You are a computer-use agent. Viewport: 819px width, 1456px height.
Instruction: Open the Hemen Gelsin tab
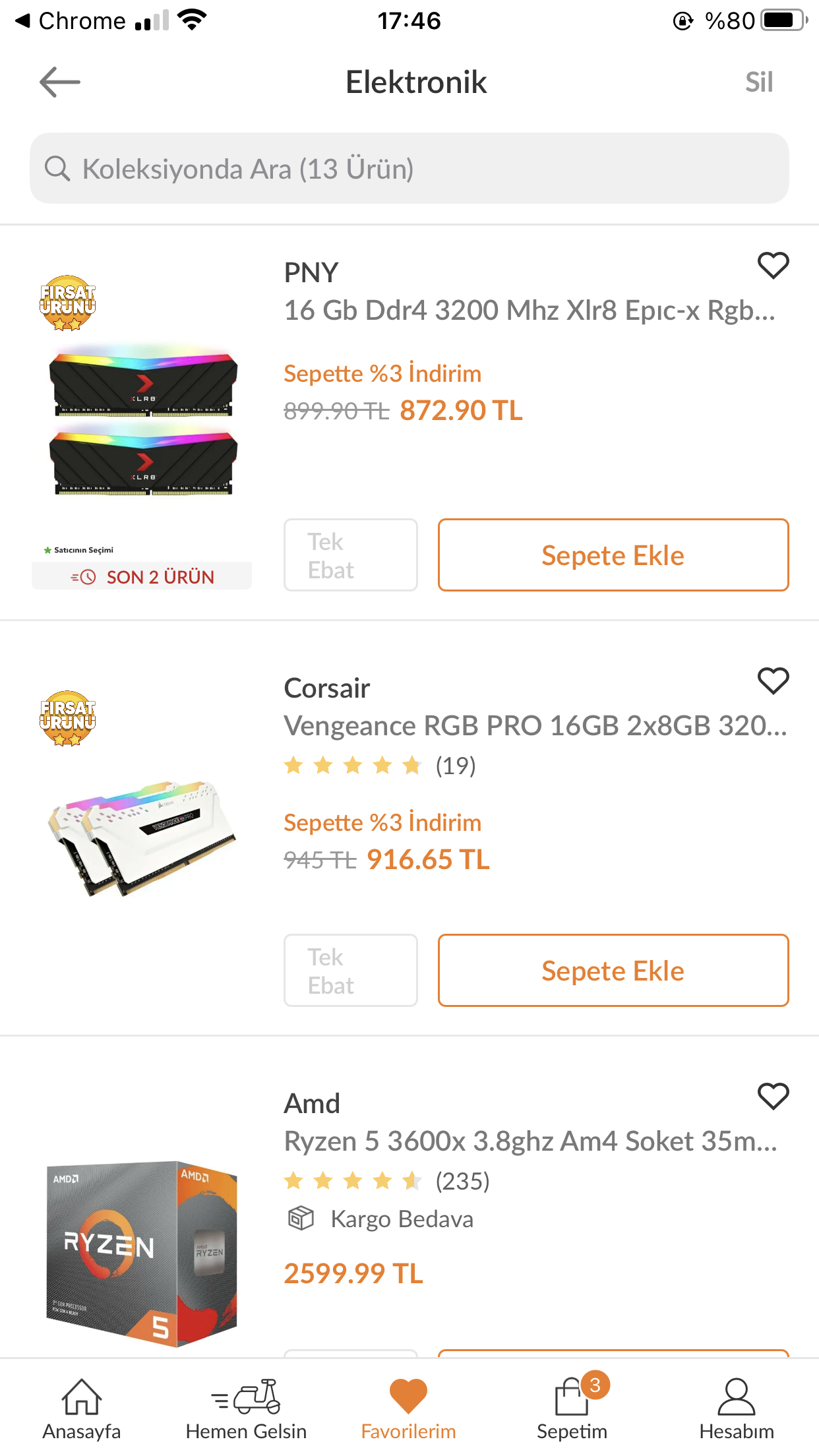[x=246, y=1409]
